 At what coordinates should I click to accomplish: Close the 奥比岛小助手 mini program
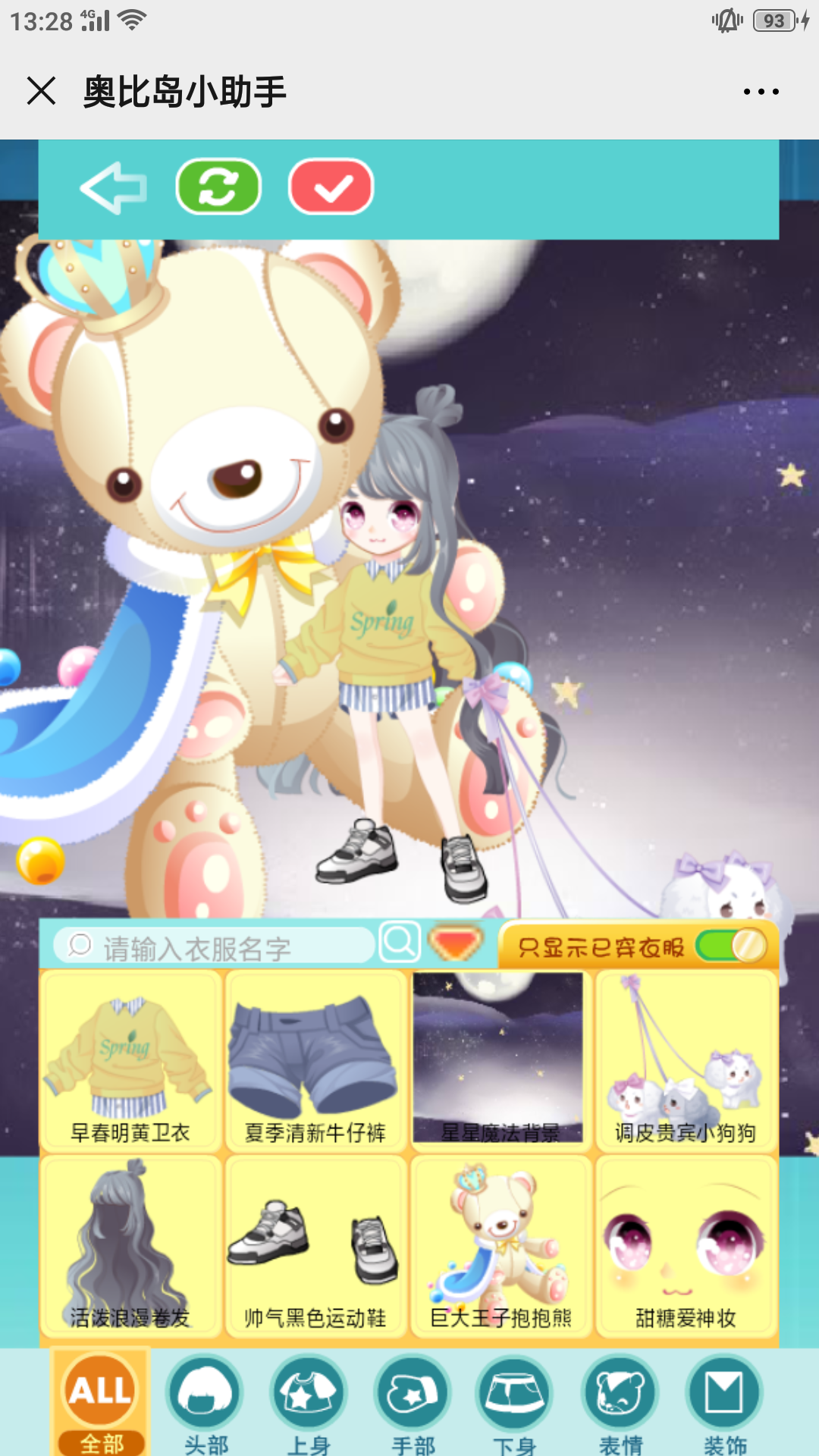click(x=41, y=91)
